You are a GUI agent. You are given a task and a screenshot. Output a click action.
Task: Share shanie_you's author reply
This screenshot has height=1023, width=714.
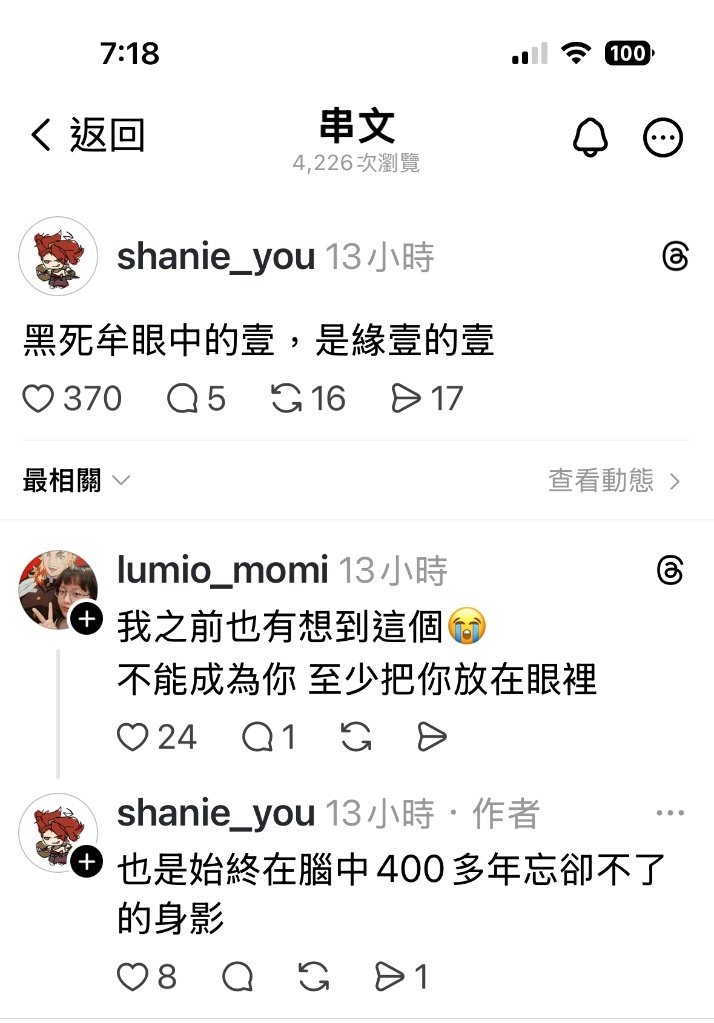point(388,976)
